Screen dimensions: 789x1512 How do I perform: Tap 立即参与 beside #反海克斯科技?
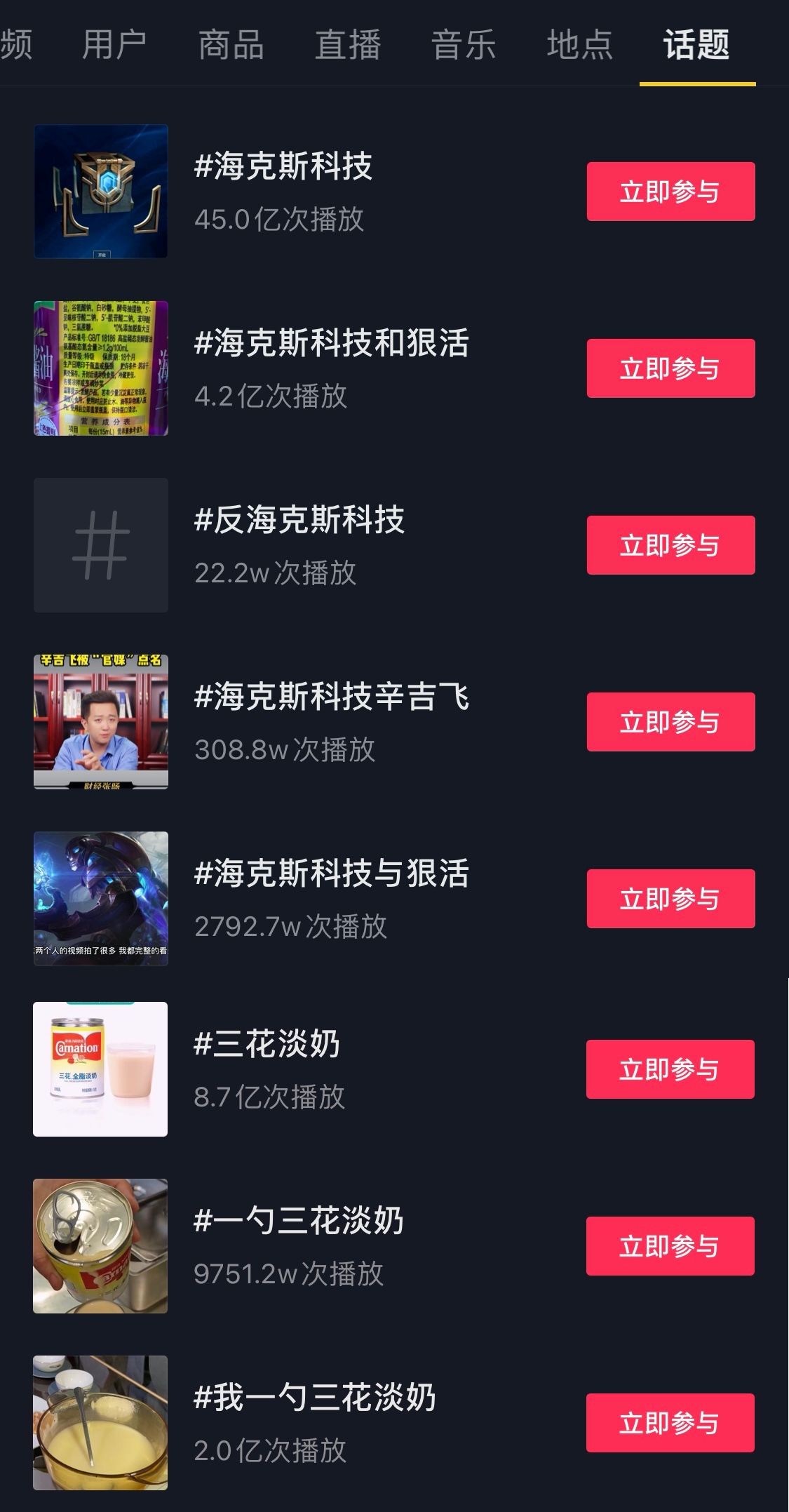pyautogui.click(x=670, y=545)
